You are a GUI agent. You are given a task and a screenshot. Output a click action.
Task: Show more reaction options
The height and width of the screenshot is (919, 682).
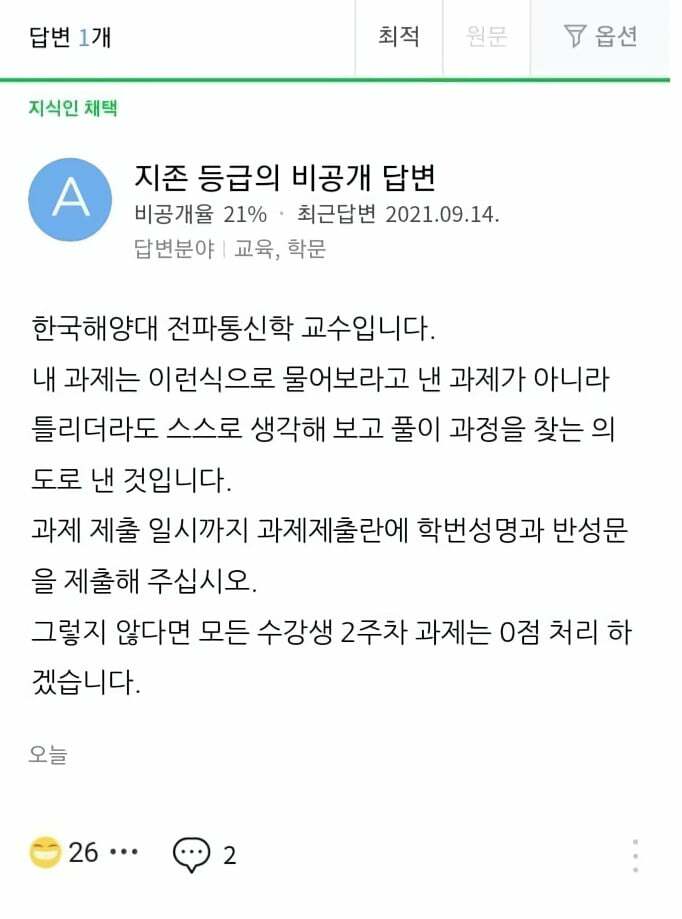[x=122, y=853]
